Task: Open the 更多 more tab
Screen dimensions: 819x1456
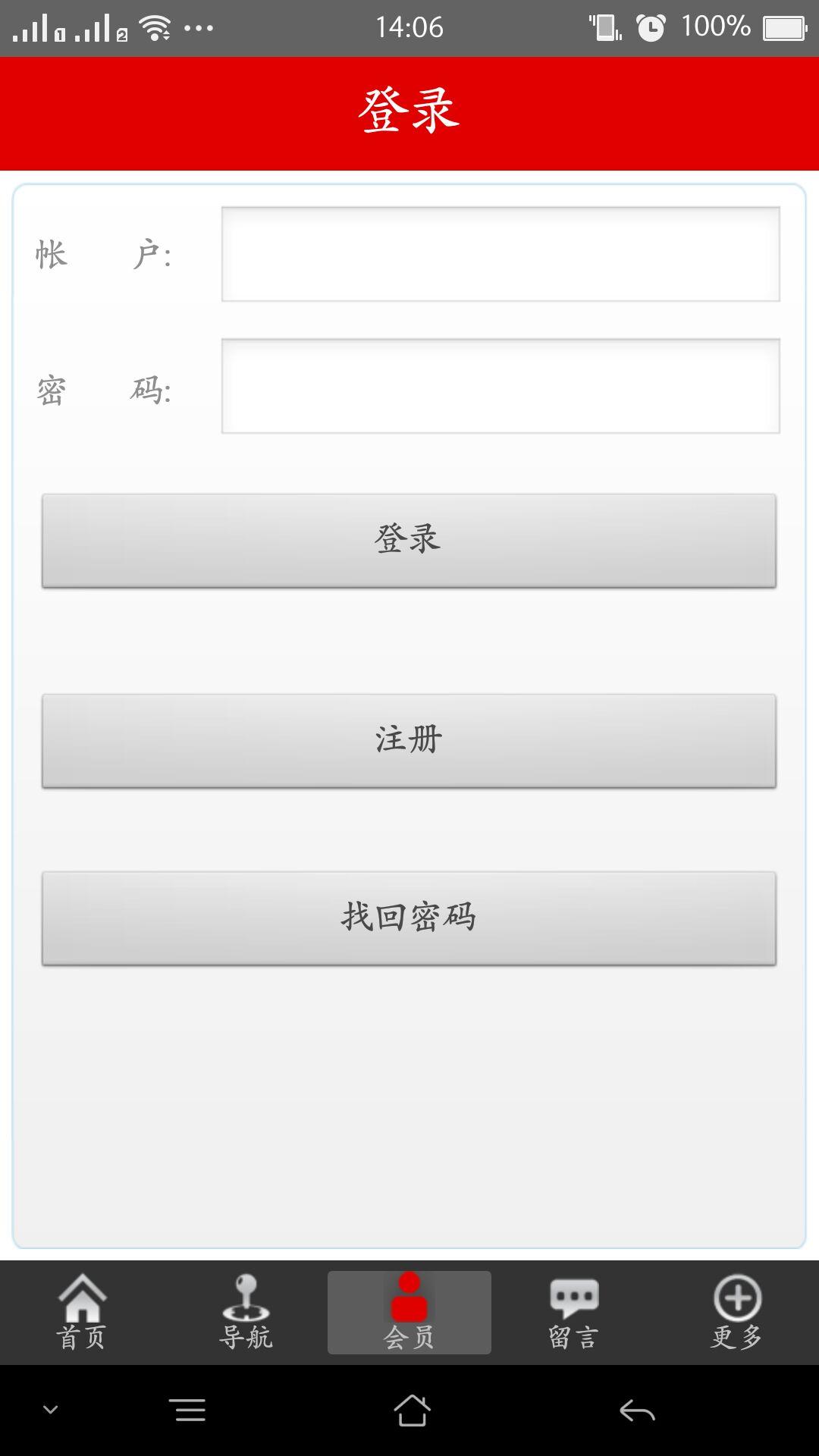Action: pos(737,1313)
